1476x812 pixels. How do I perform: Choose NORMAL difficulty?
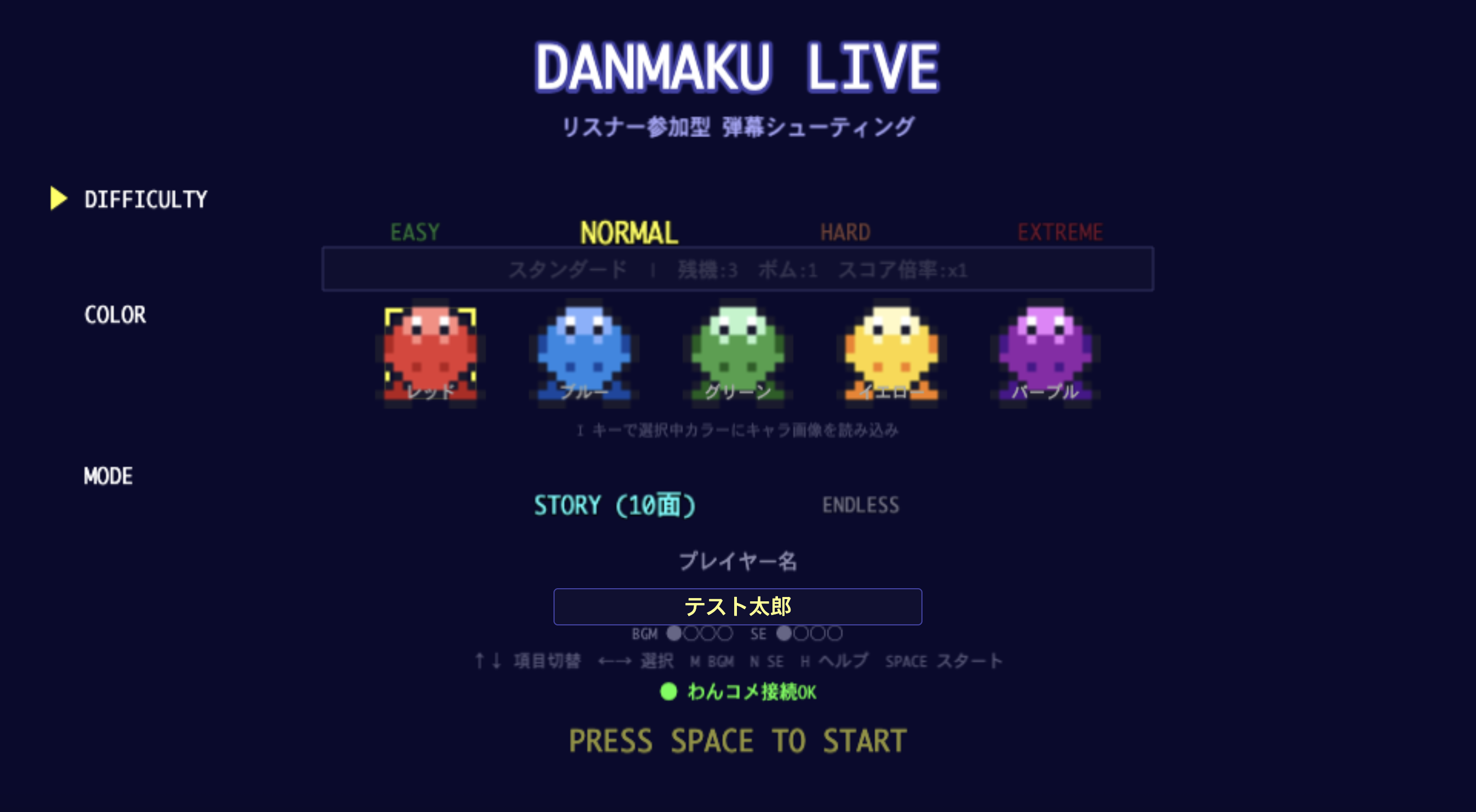click(629, 233)
